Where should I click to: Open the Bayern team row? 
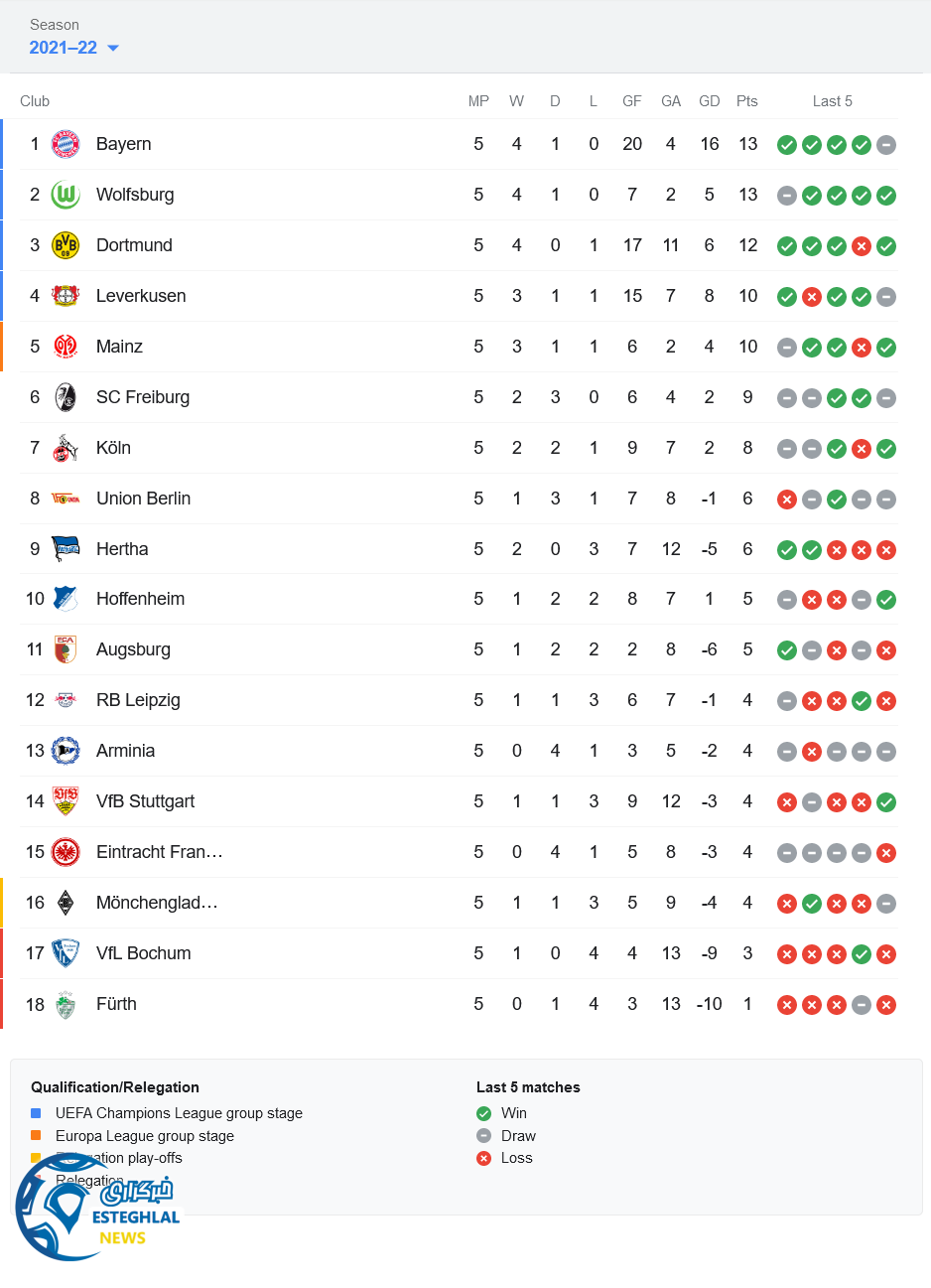point(123,144)
